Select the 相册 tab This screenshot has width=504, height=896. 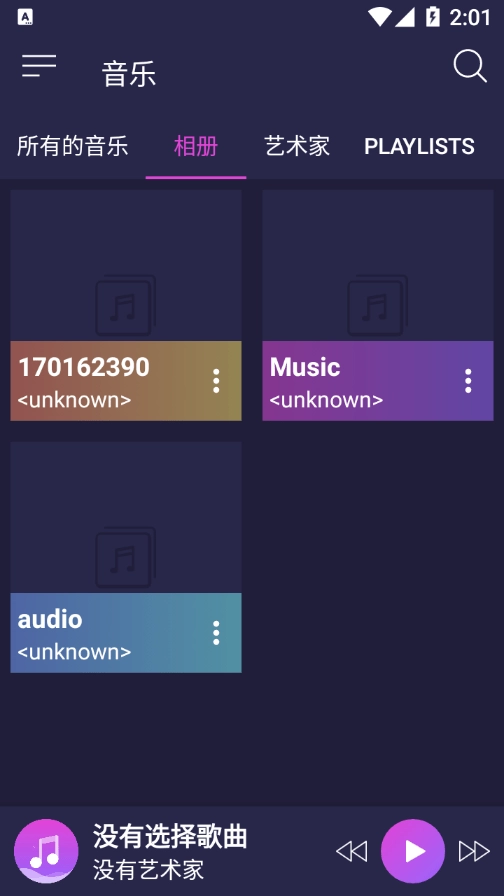click(196, 146)
